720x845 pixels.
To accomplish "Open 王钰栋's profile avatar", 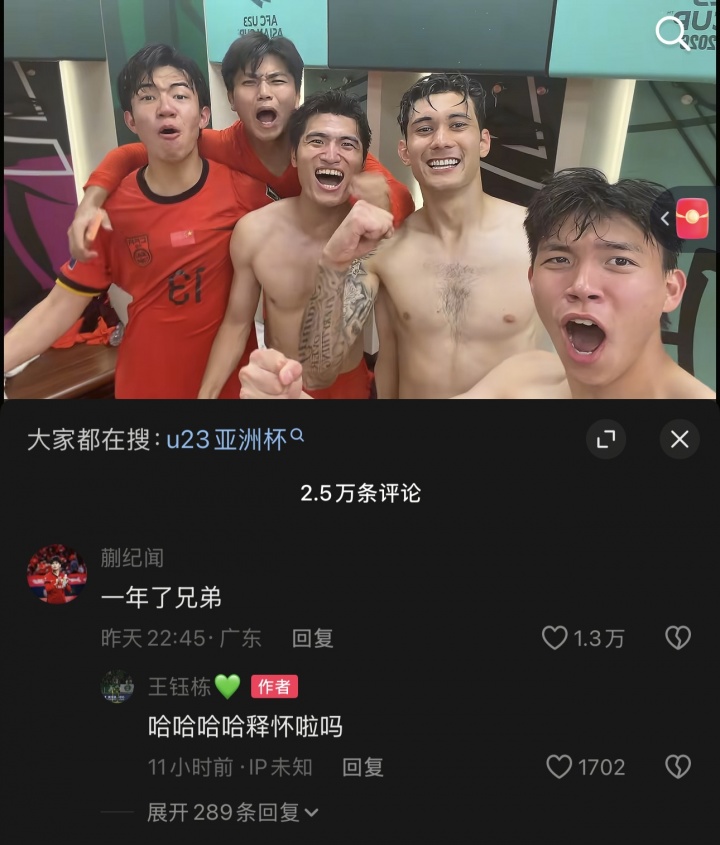I will point(117,686).
